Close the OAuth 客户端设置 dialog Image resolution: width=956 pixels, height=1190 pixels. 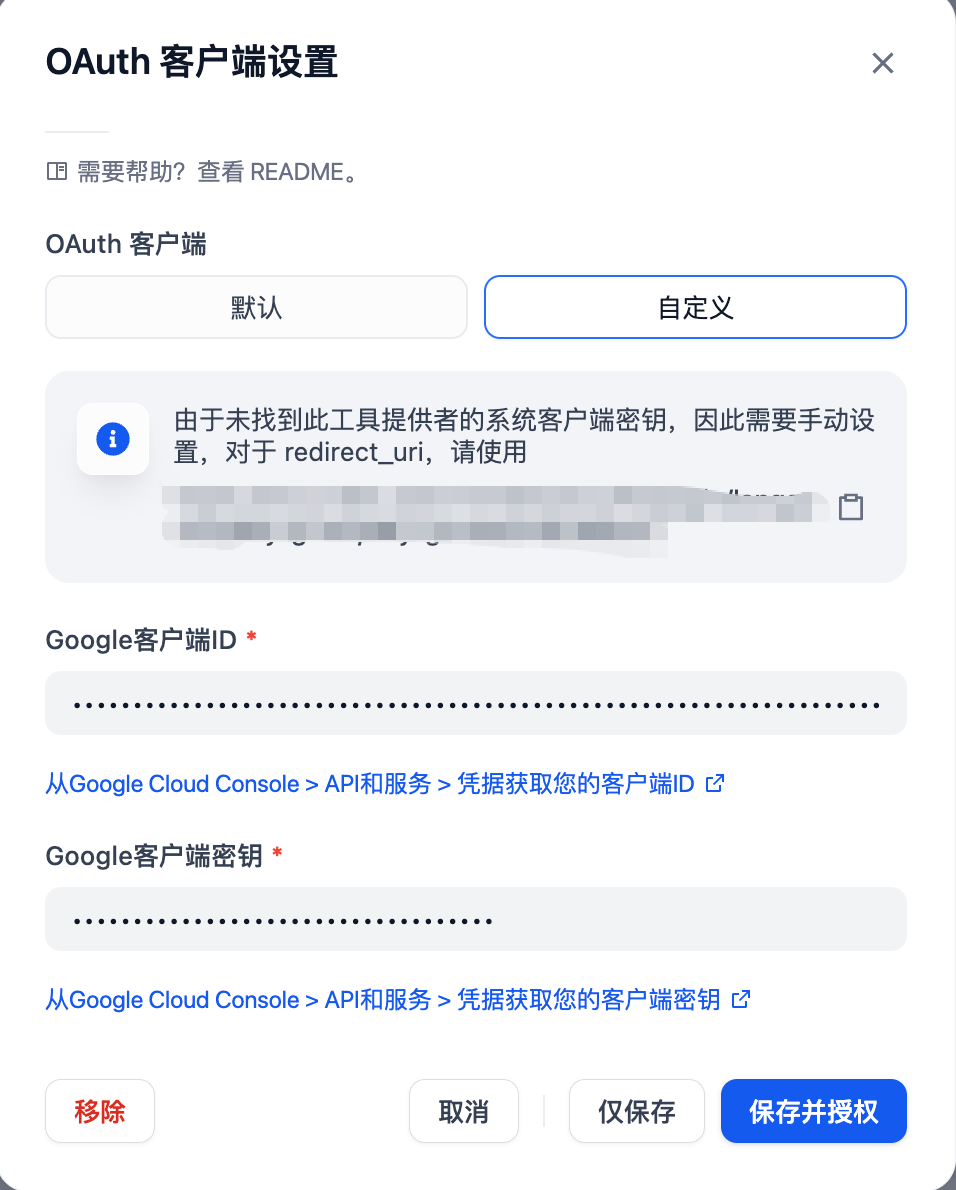[882, 64]
